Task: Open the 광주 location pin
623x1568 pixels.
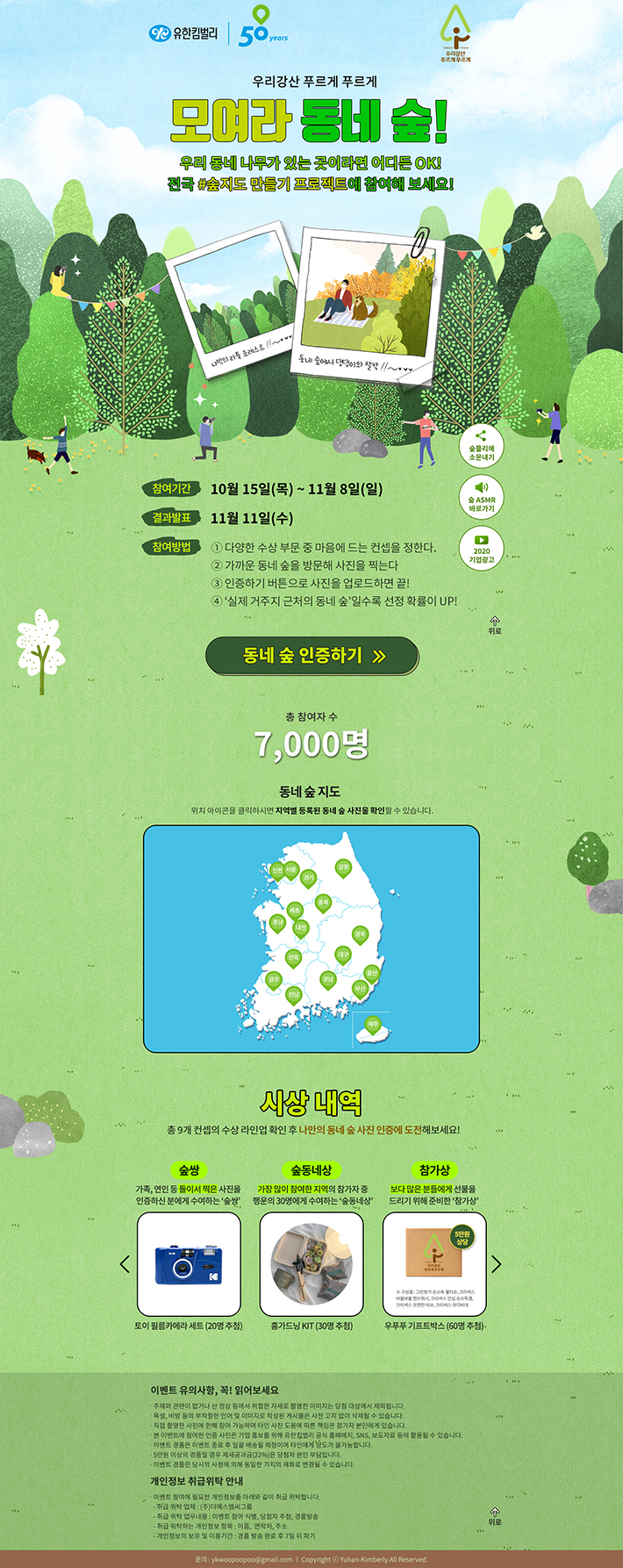Action: coord(274,980)
